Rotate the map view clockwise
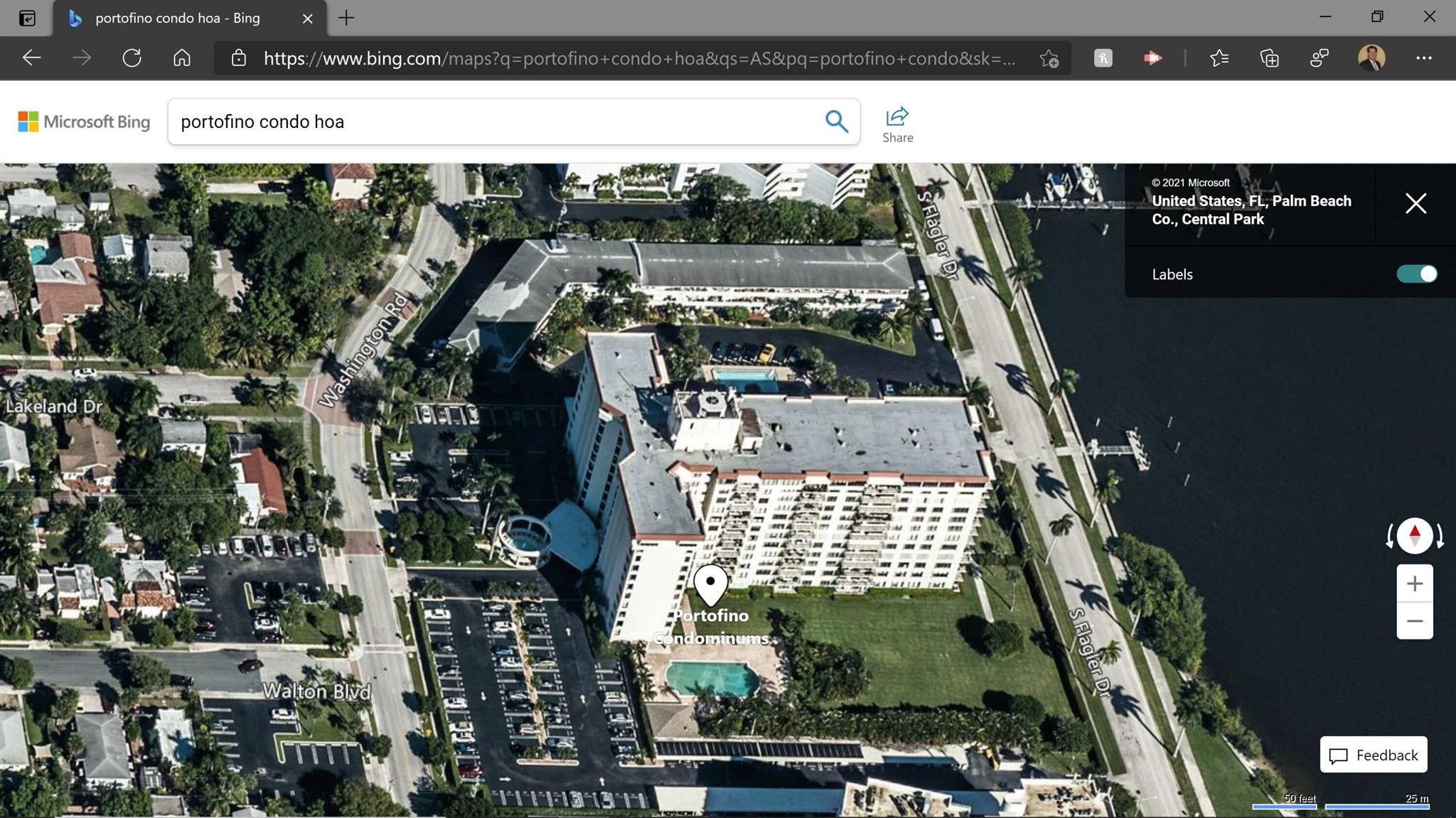 click(1440, 537)
